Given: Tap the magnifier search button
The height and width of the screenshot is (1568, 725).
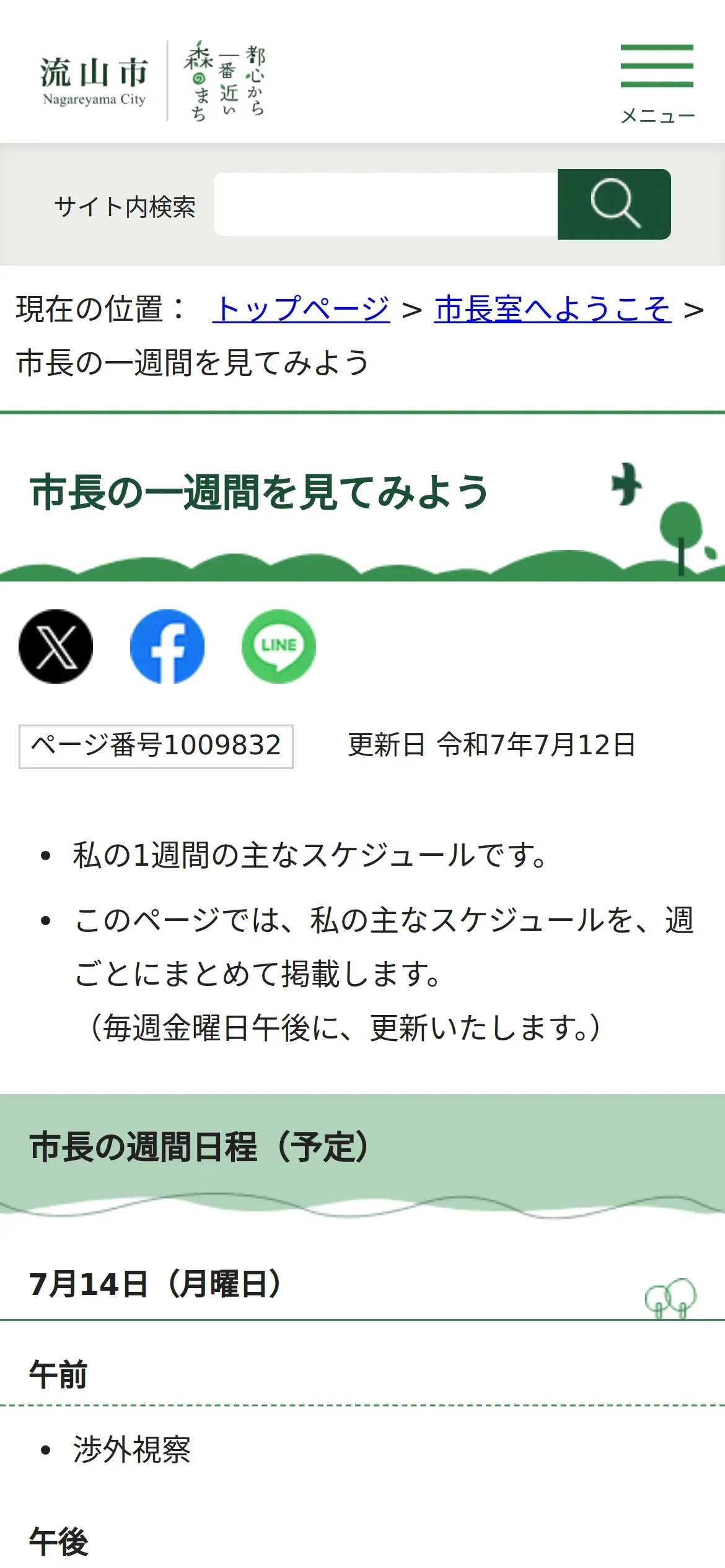Looking at the screenshot, I should (x=614, y=204).
